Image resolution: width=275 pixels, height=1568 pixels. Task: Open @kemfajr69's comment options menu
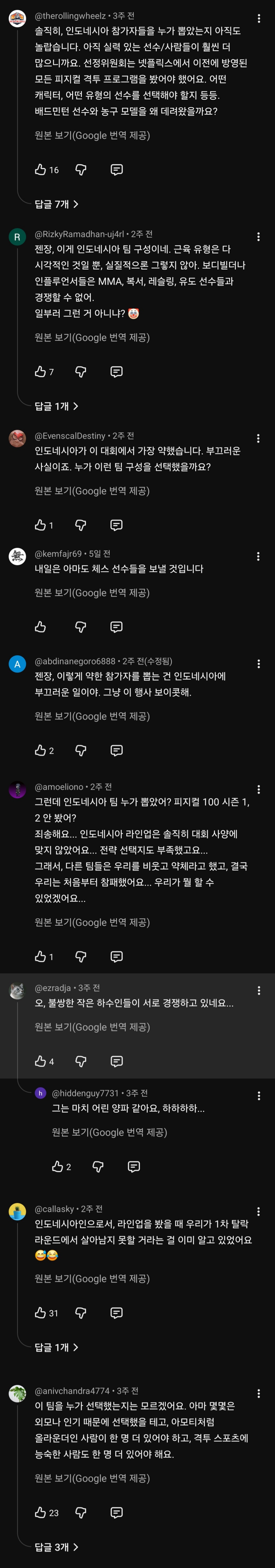pyautogui.click(x=259, y=556)
